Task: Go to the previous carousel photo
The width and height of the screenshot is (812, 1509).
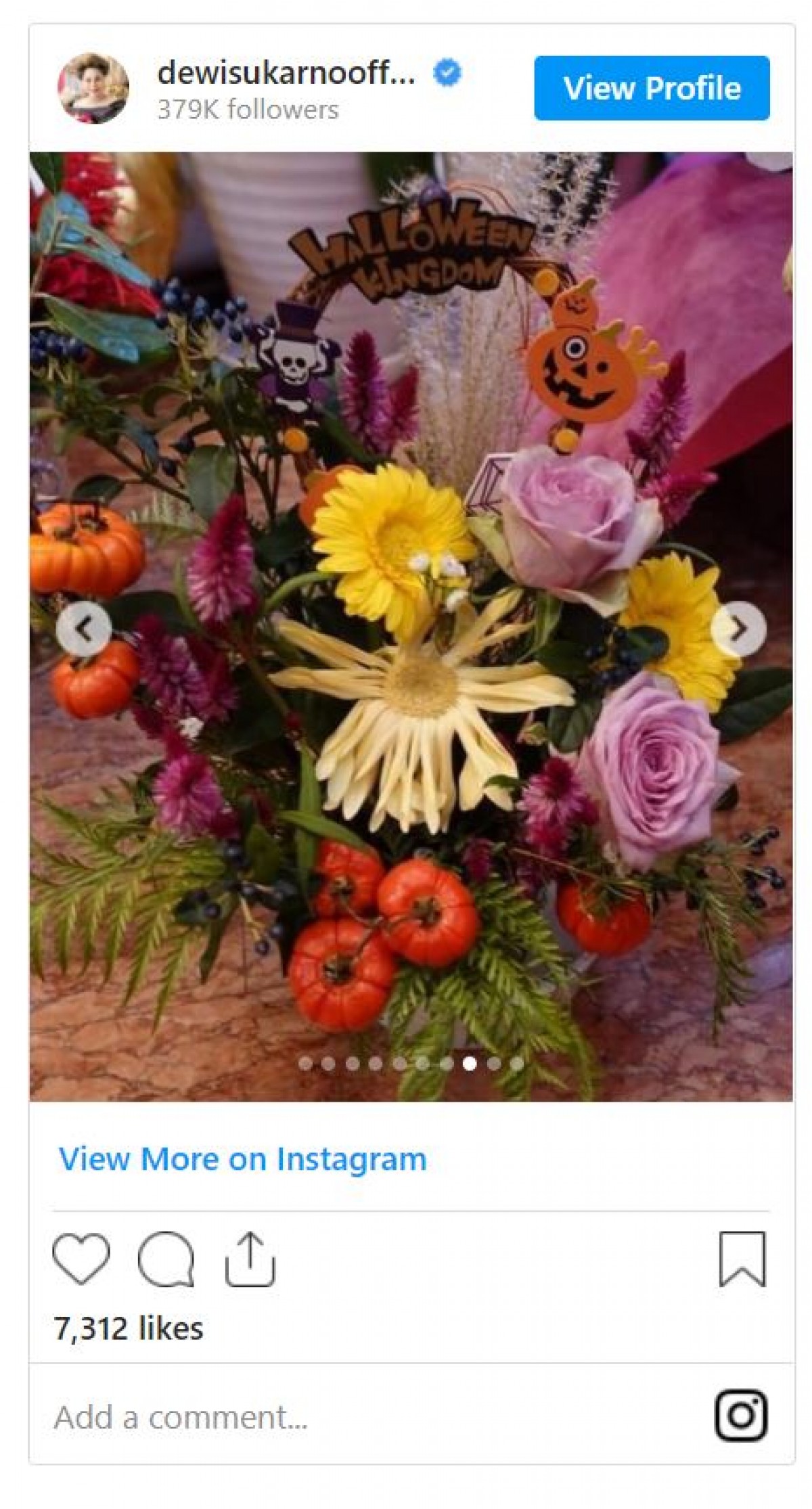Action: pyautogui.click(x=84, y=629)
